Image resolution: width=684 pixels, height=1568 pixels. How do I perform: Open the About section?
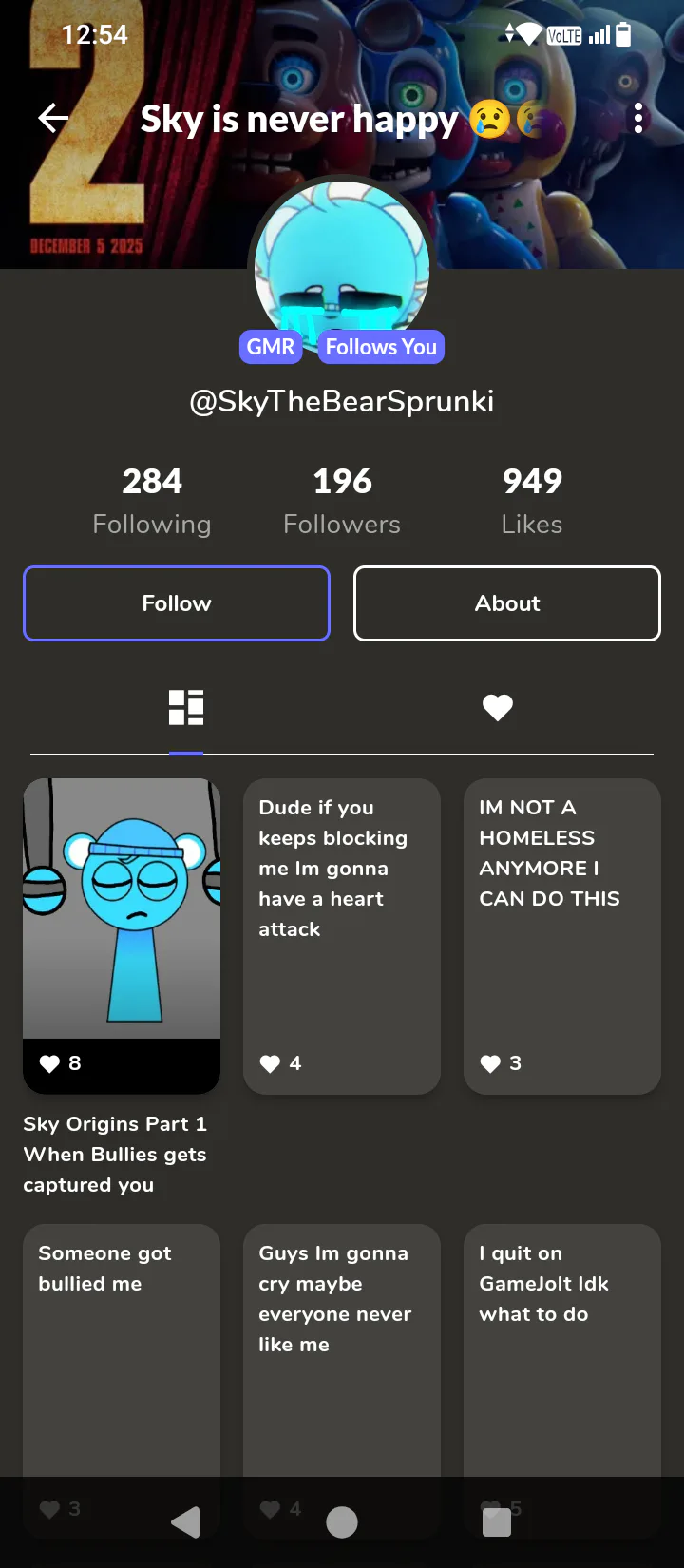(507, 603)
